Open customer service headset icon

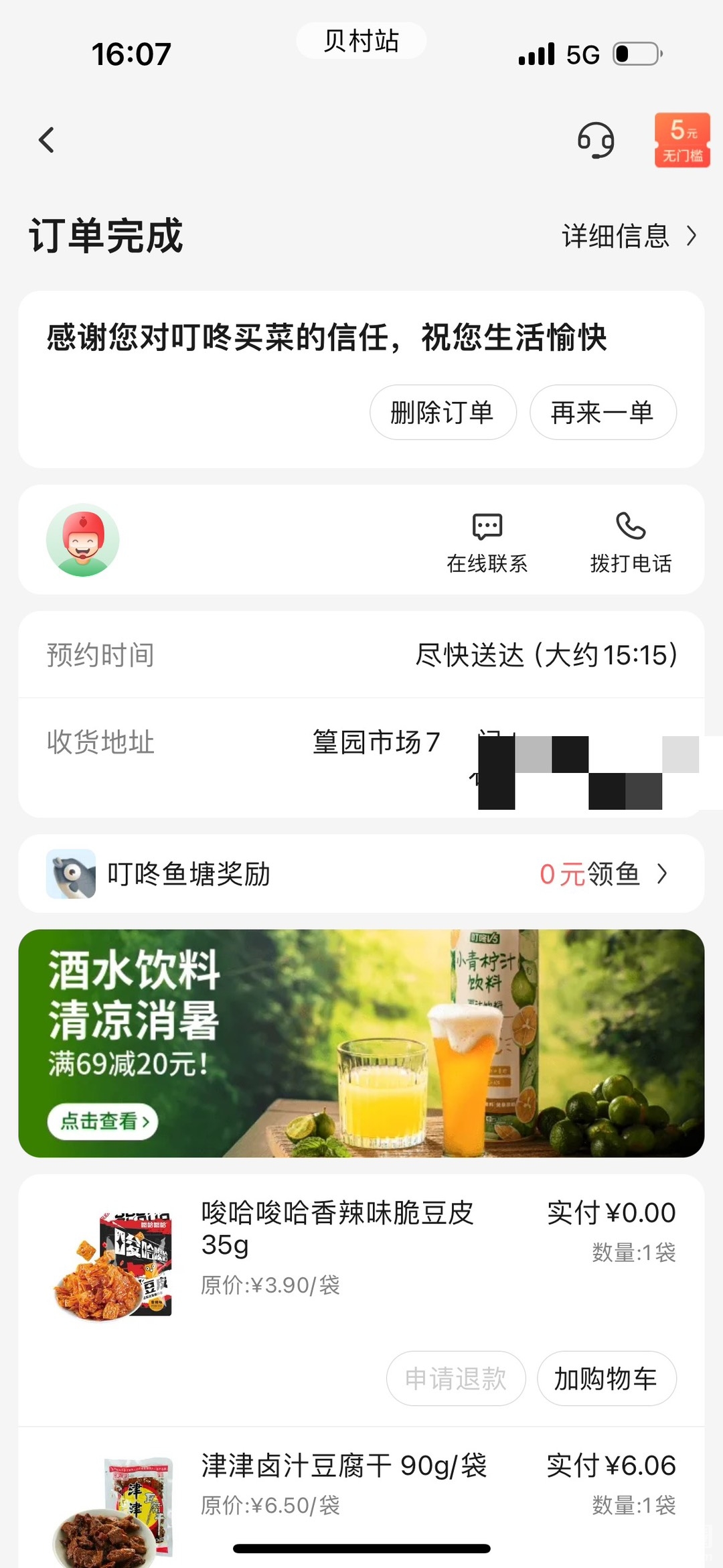click(595, 140)
